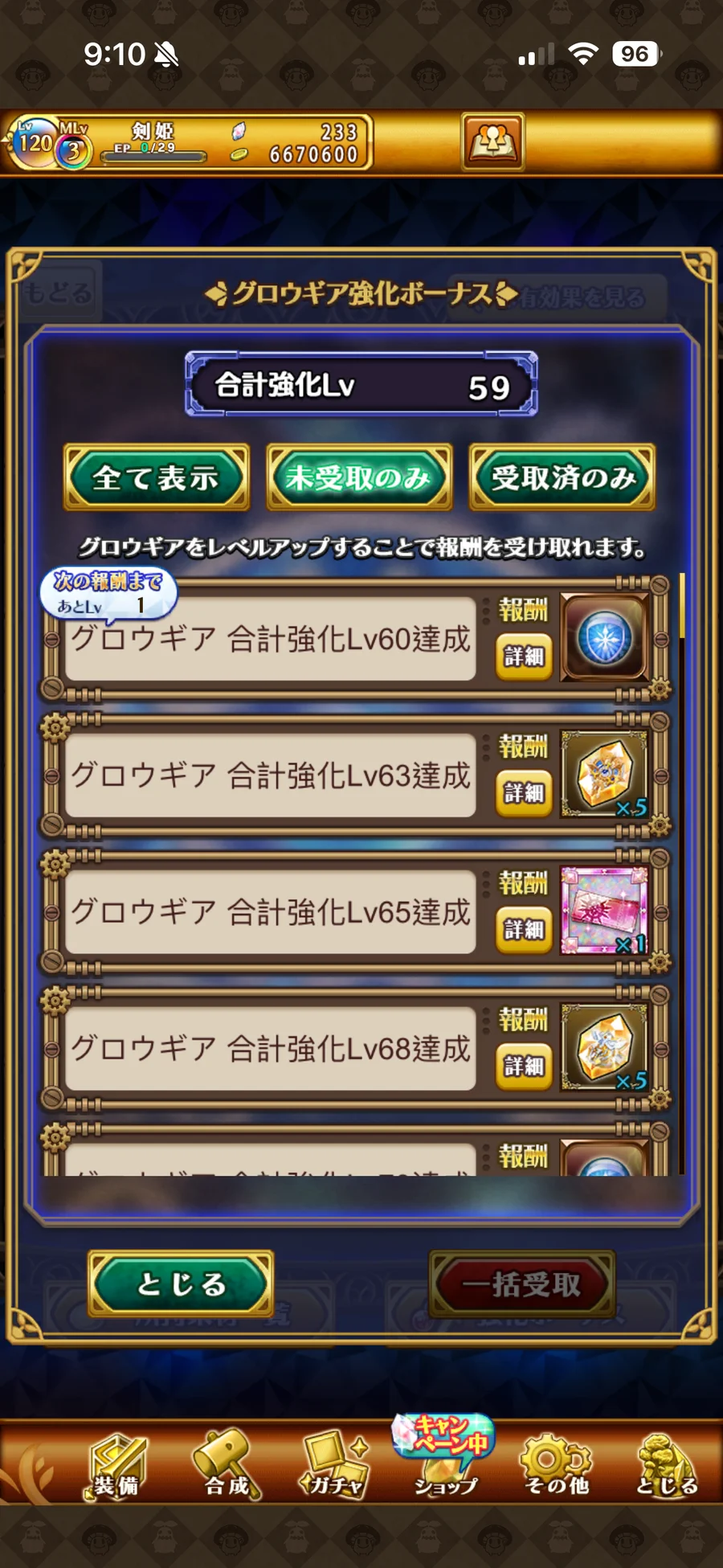Open 詳細 for the Lv60達成 reward

point(524,657)
